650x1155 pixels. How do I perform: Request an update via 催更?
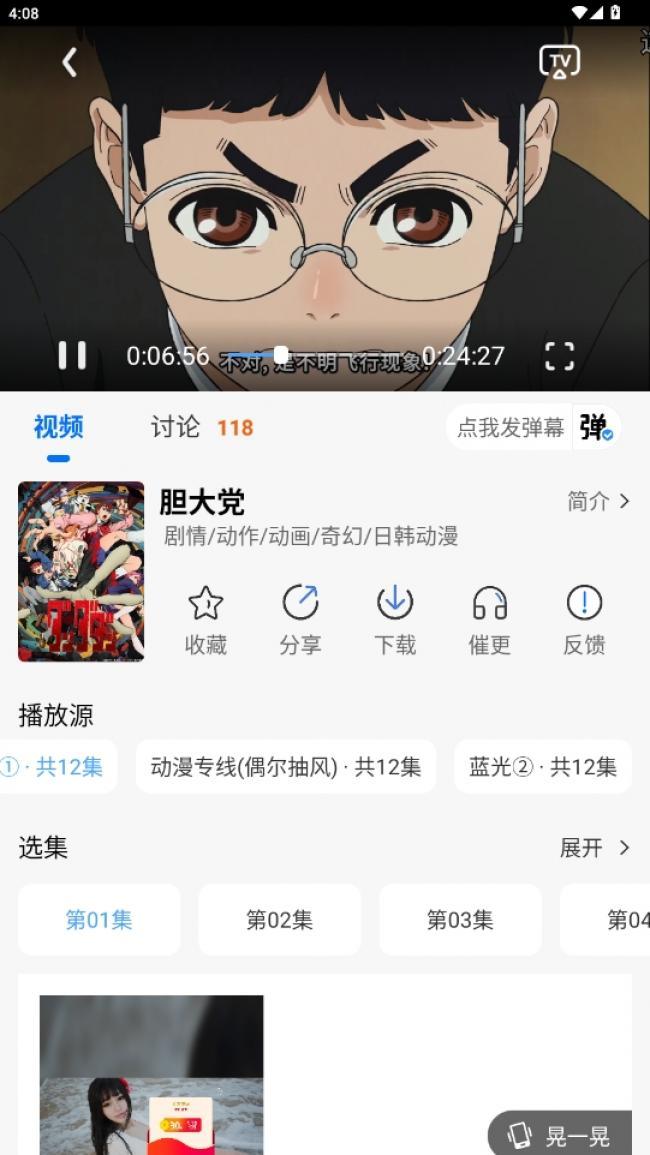click(x=489, y=620)
